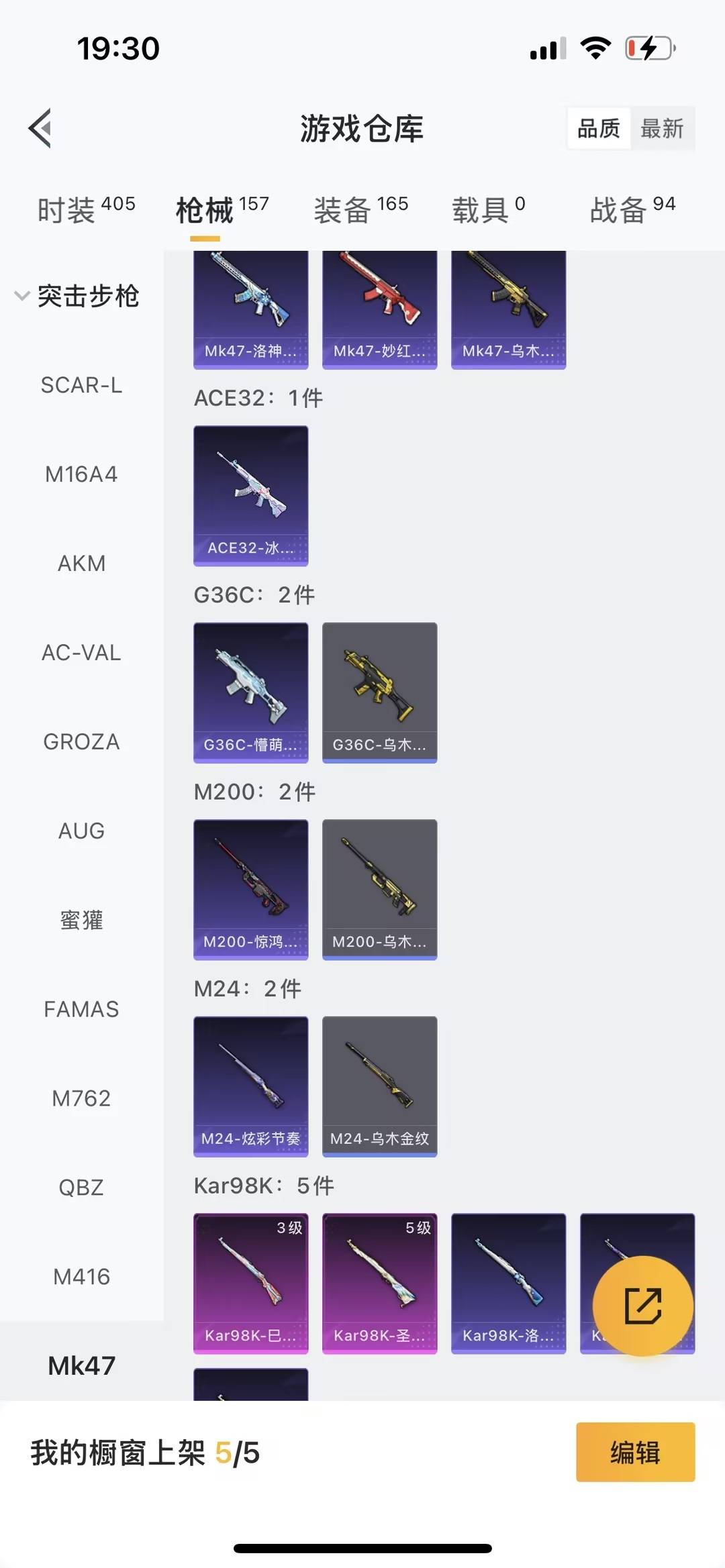Select AKM in the sidebar
The height and width of the screenshot is (1568, 725).
pos(81,564)
